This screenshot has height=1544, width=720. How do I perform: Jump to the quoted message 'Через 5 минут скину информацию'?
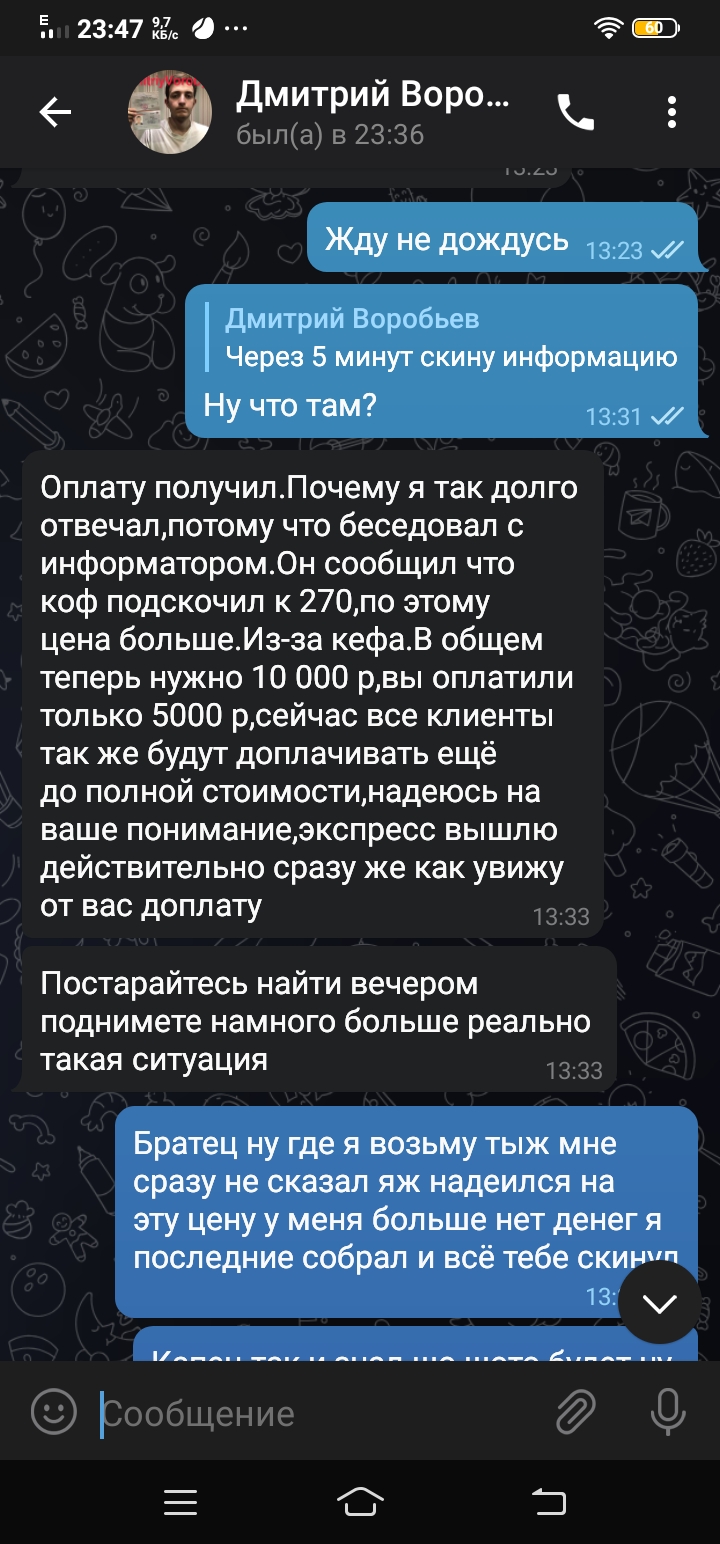pos(450,338)
